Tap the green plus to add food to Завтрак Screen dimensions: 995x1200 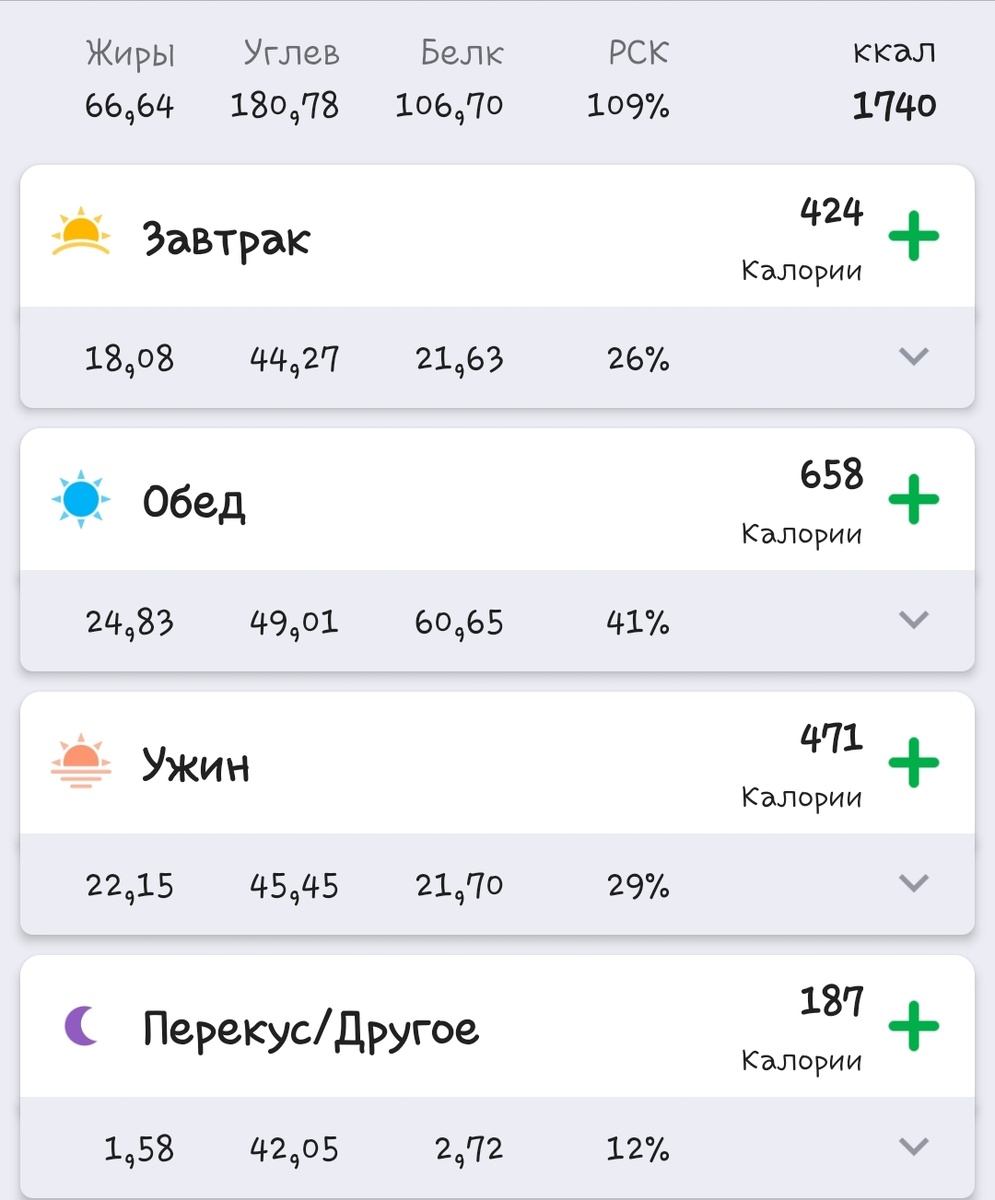click(913, 237)
